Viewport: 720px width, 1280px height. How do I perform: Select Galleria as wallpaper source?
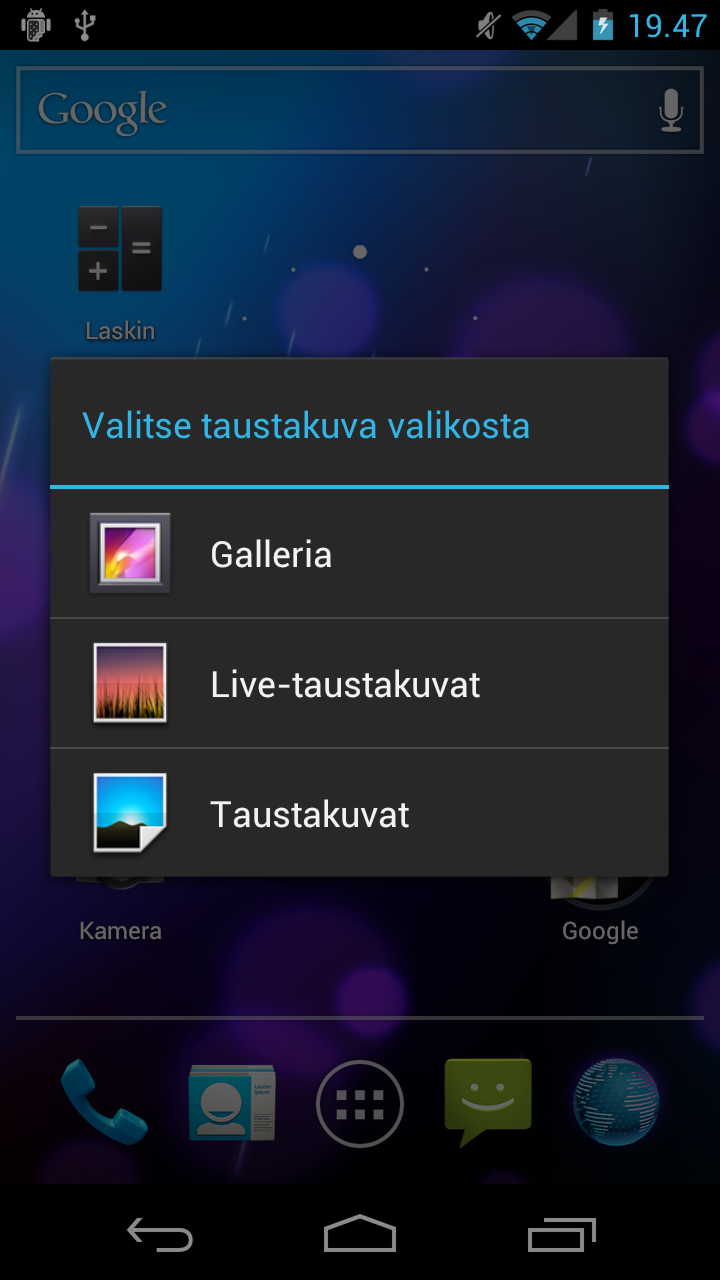[x=359, y=554]
